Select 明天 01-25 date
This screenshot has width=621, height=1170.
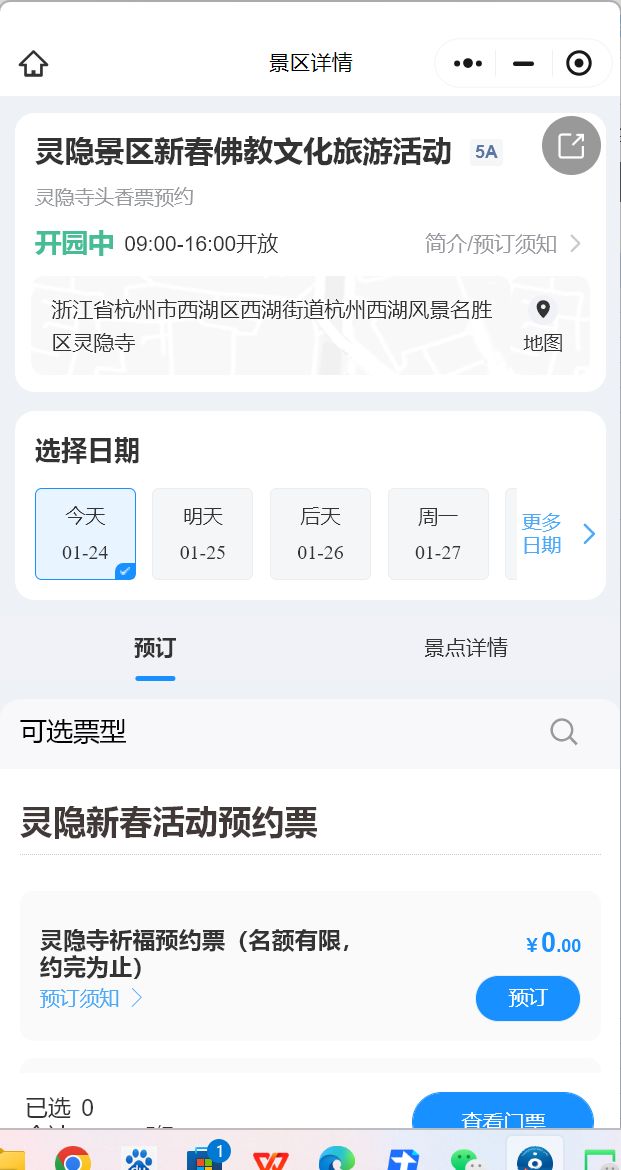pos(202,533)
